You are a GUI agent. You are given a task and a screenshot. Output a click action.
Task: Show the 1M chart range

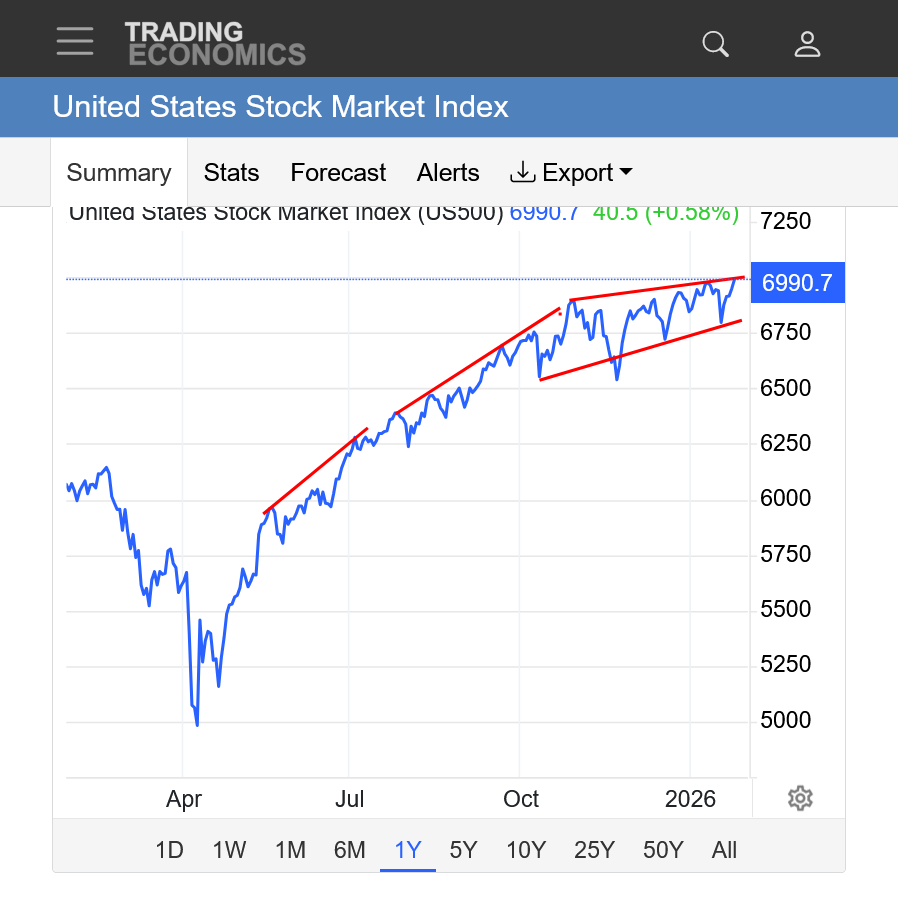click(290, 850)
